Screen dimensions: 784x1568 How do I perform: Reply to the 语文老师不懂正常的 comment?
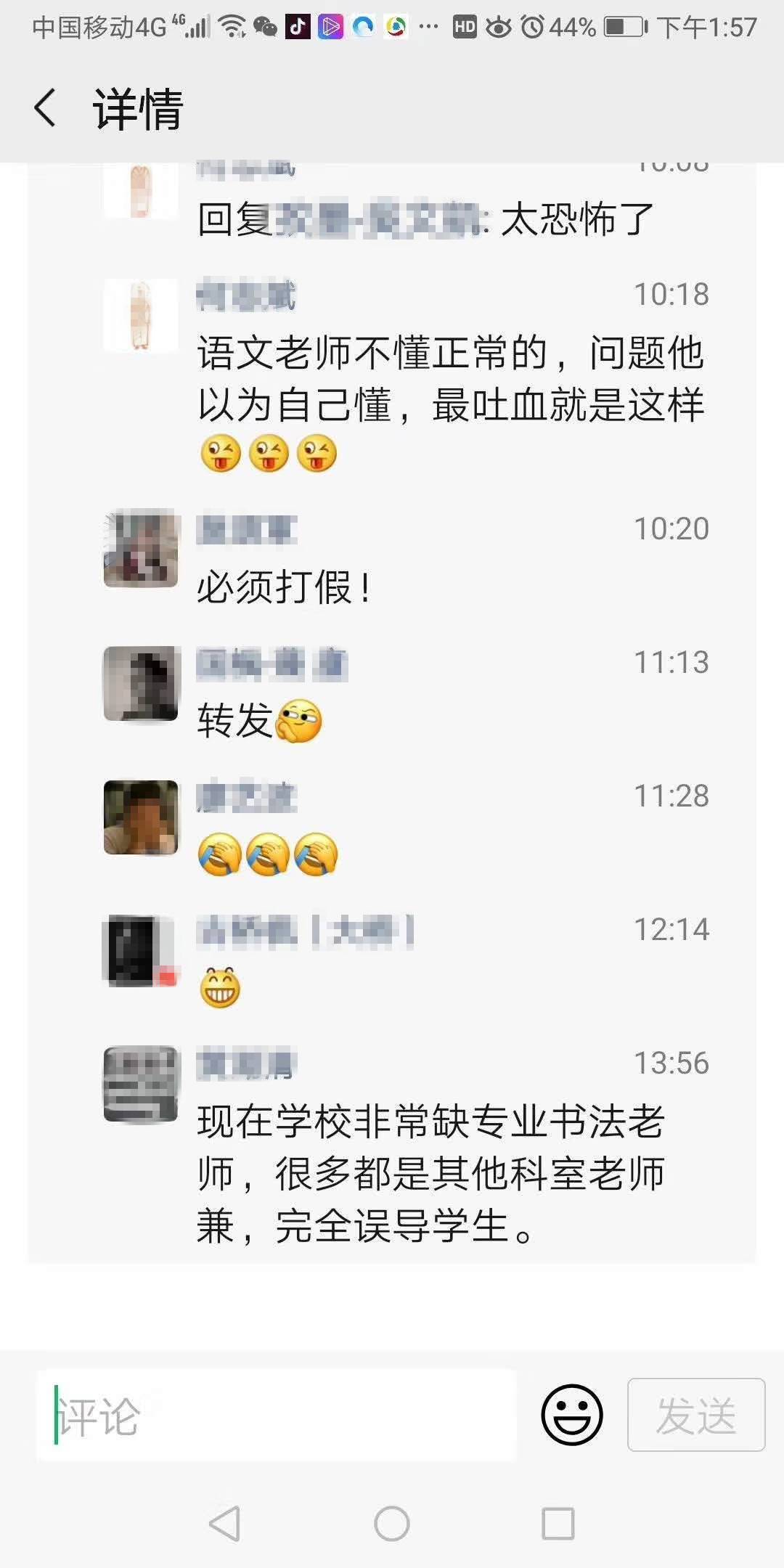point(450,379)
